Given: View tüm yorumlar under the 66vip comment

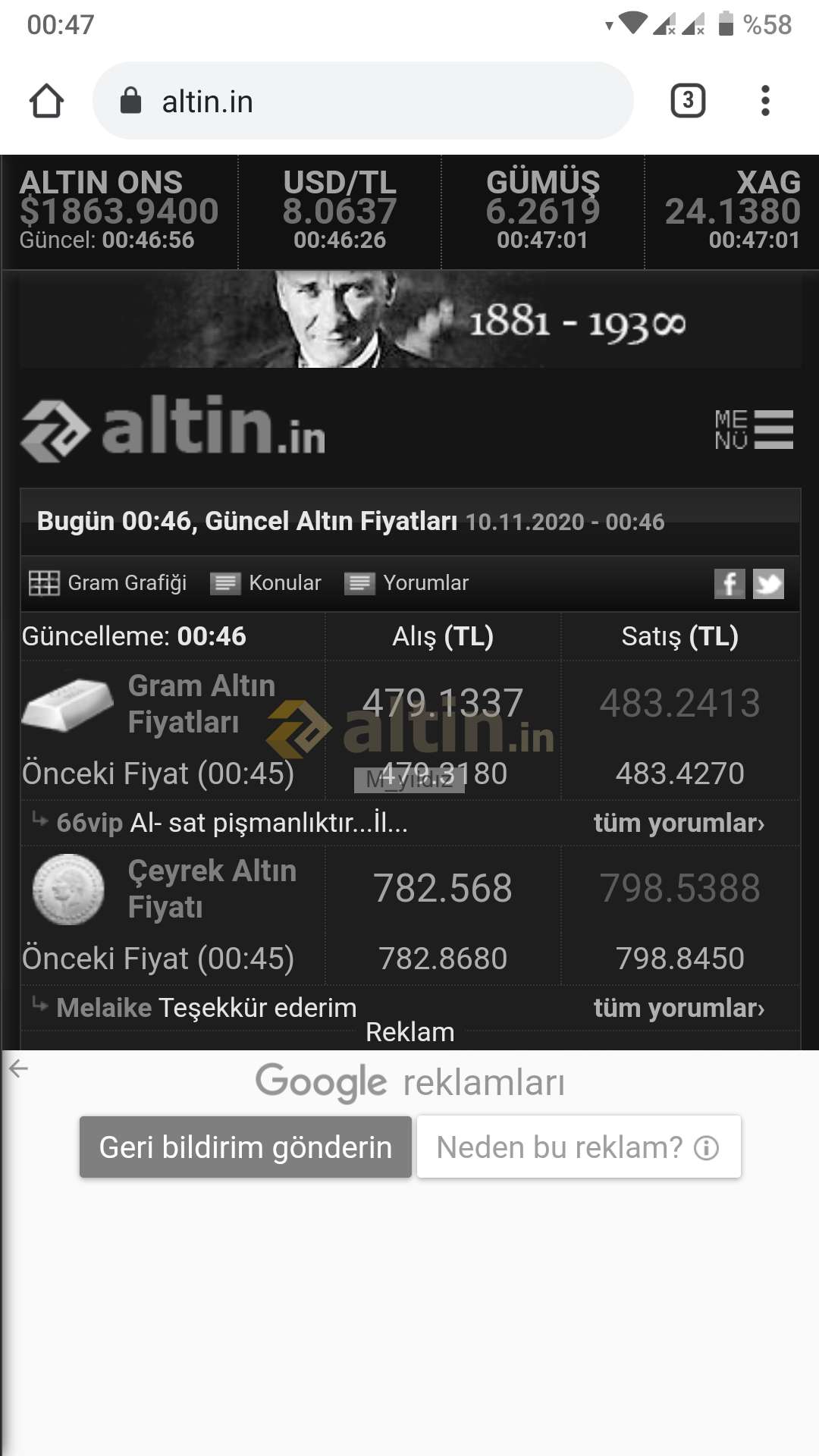Looking at the screenshot, I should [679, 823].
